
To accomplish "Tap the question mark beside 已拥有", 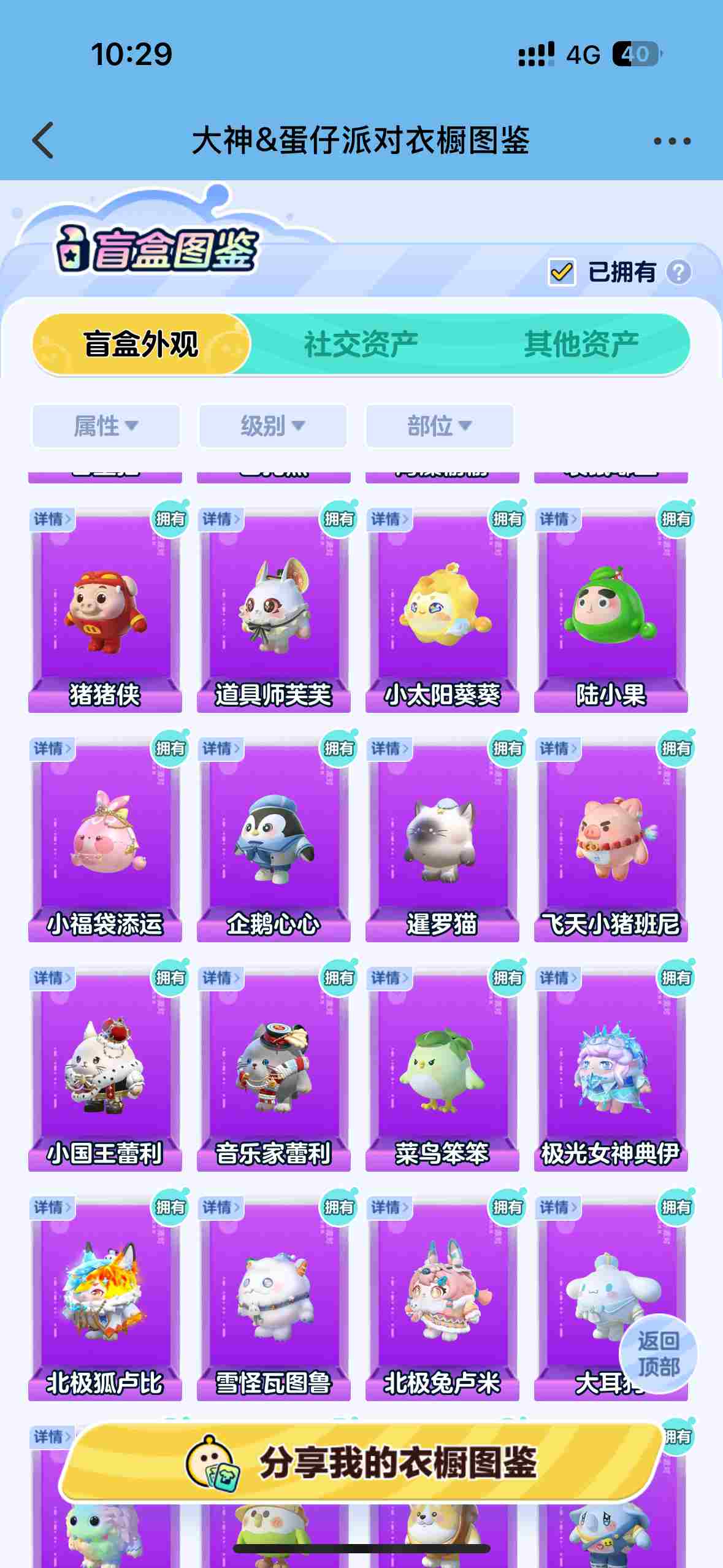I will 678,272.
